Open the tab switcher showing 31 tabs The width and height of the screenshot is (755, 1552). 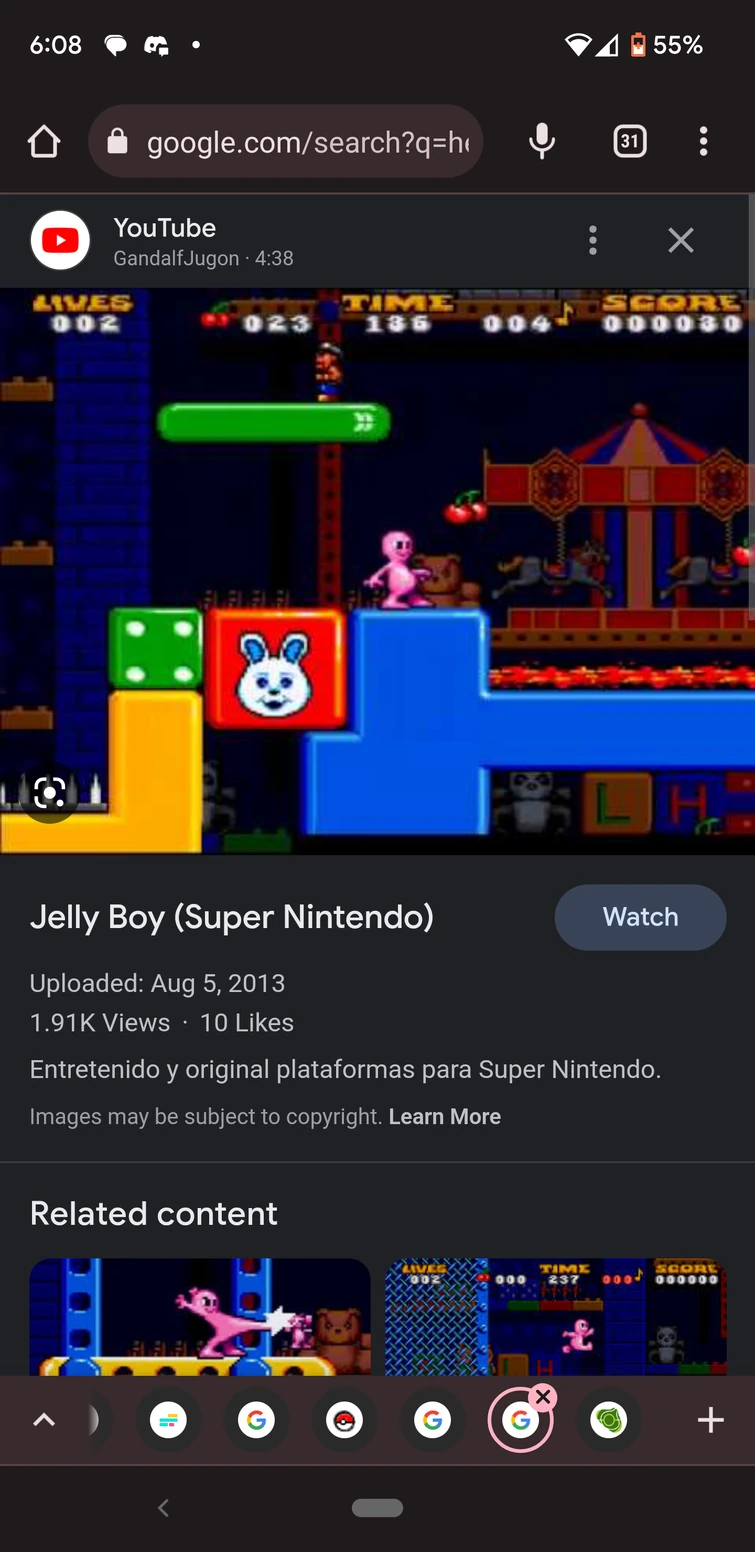[x=630, y=141]
